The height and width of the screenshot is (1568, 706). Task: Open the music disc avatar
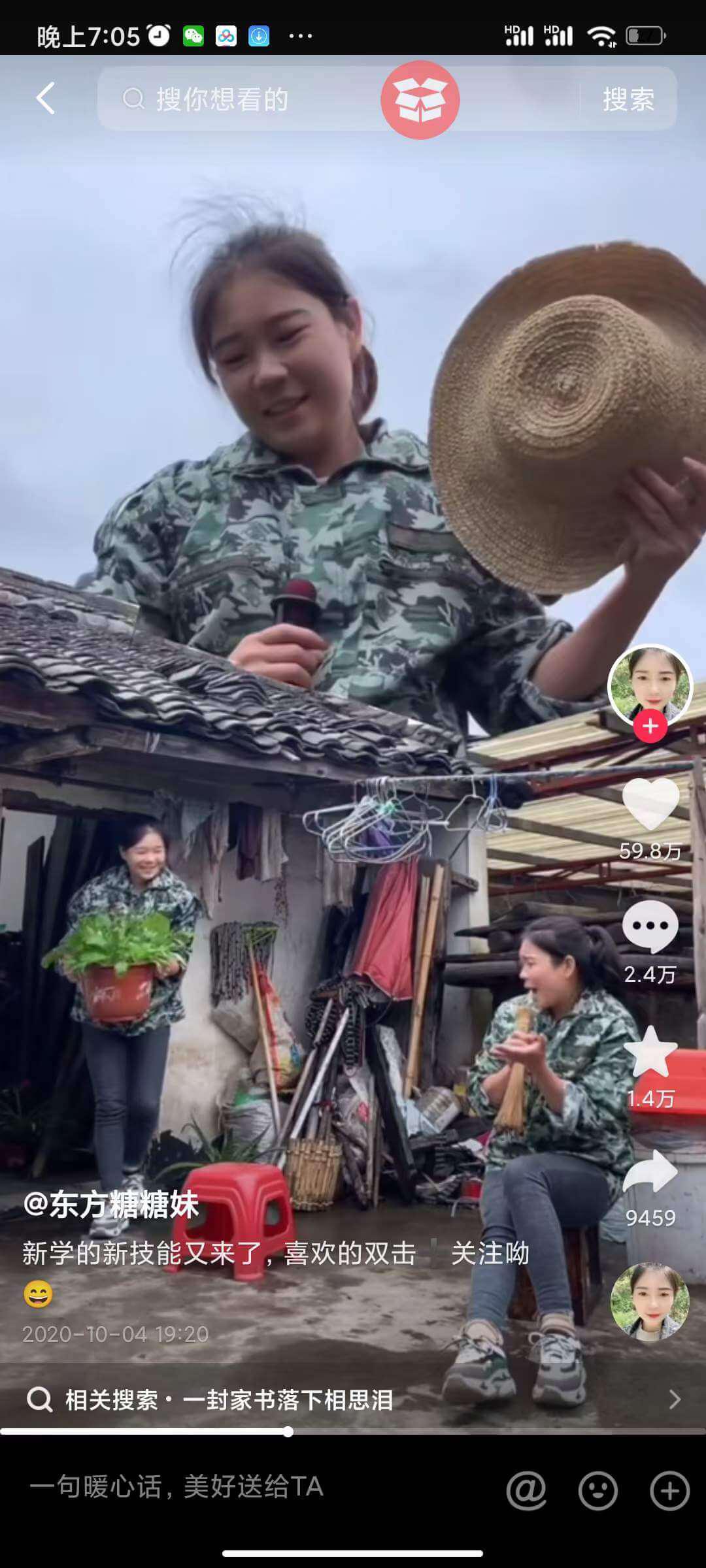click(x=650, y=1301)
